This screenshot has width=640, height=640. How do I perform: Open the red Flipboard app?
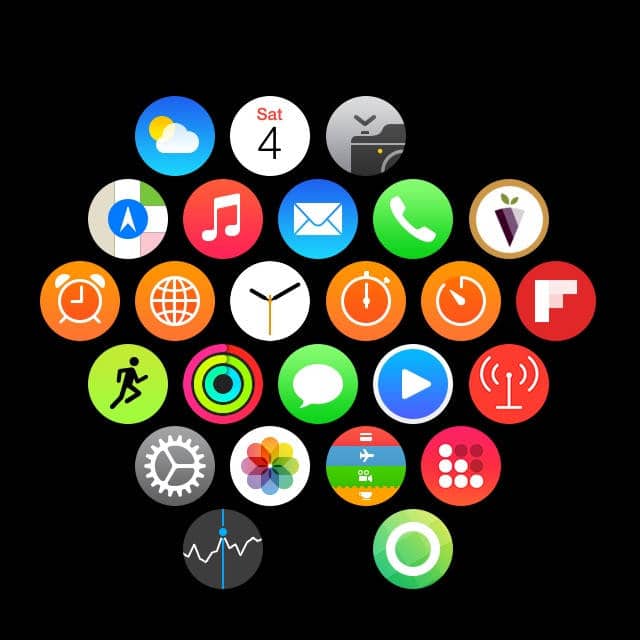point(555,301)
